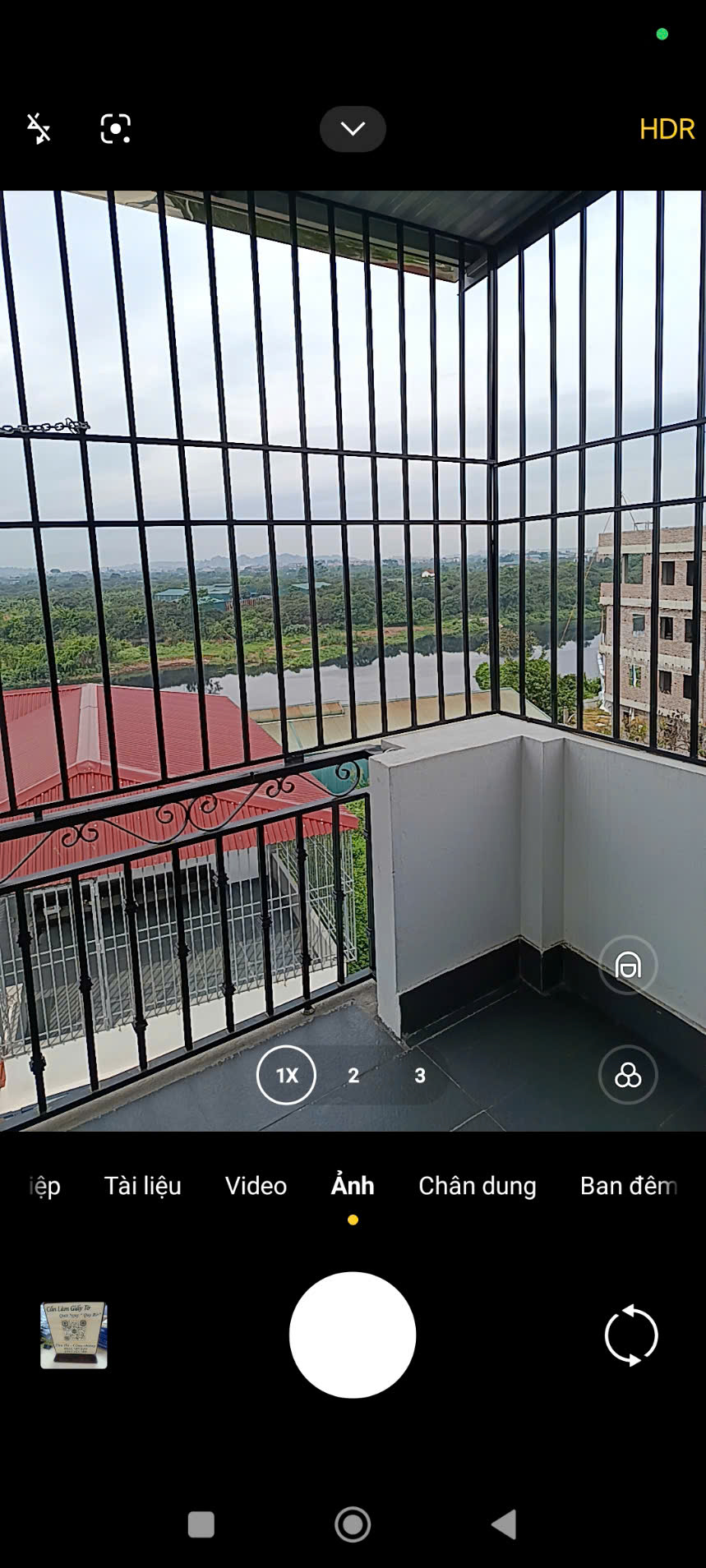
Task: Select the Ảnh photo mode
Action: coord(353,1185)
